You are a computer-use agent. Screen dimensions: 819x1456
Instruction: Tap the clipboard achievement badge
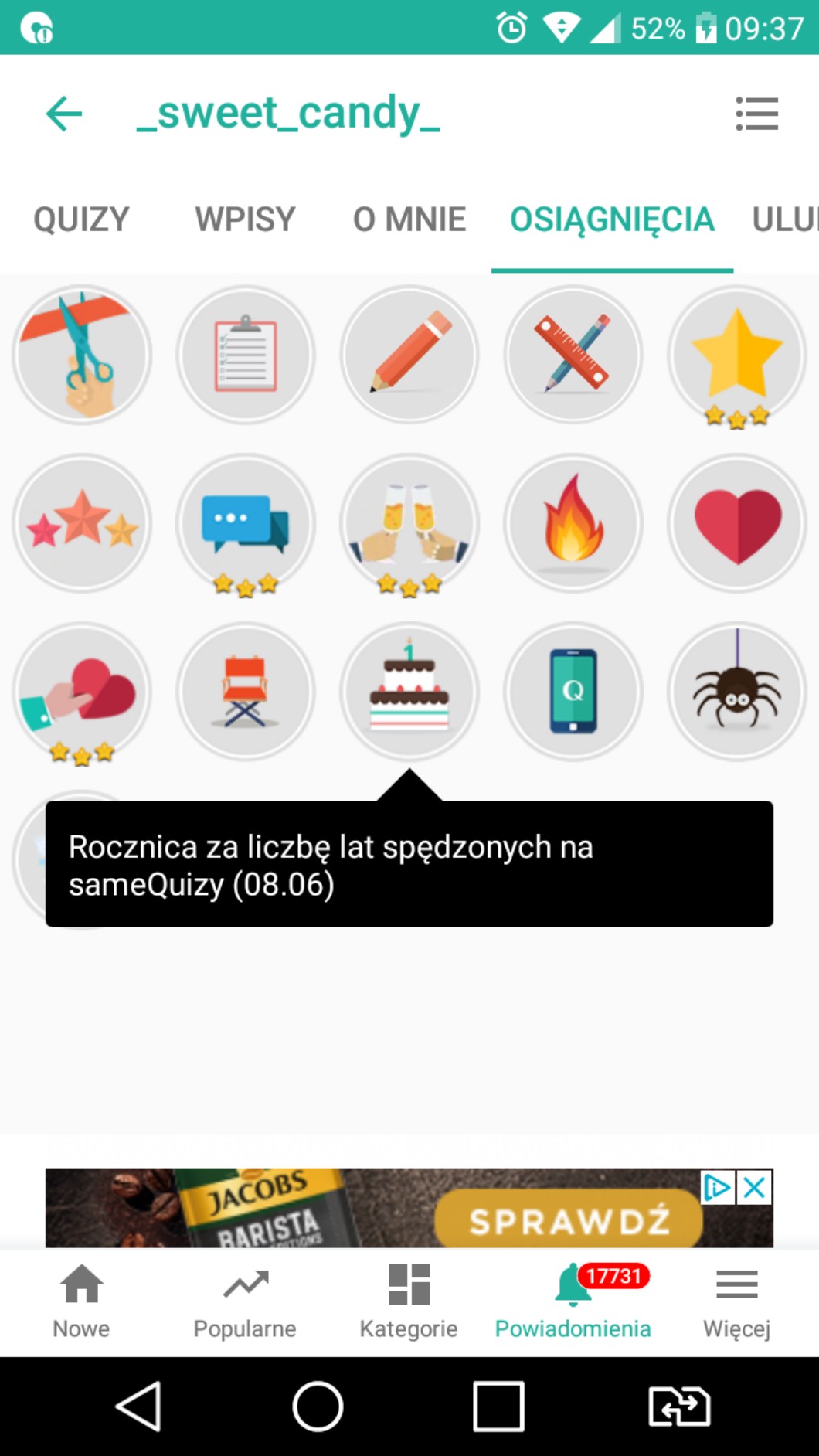(x=246, y=355)
